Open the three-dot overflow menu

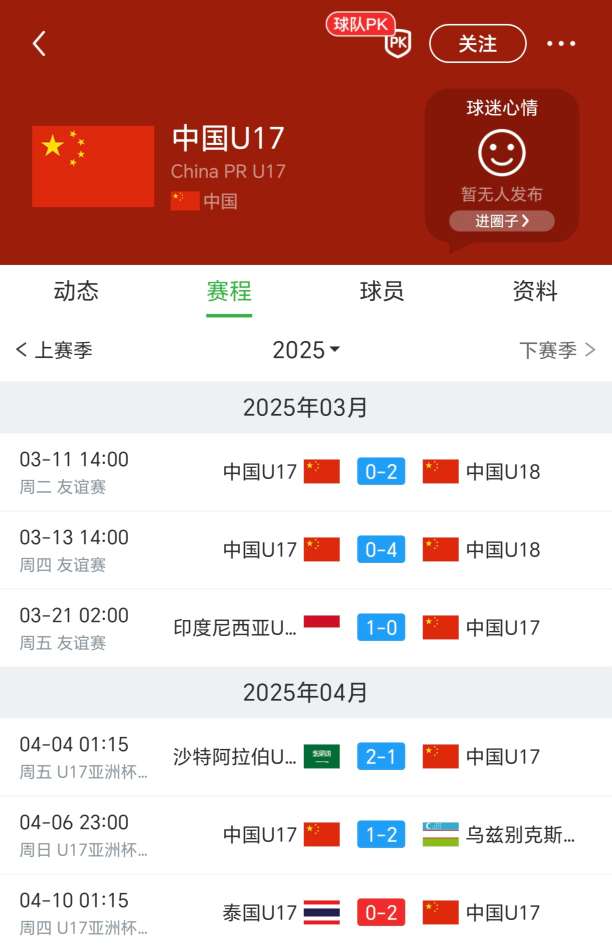click(561, 44)
